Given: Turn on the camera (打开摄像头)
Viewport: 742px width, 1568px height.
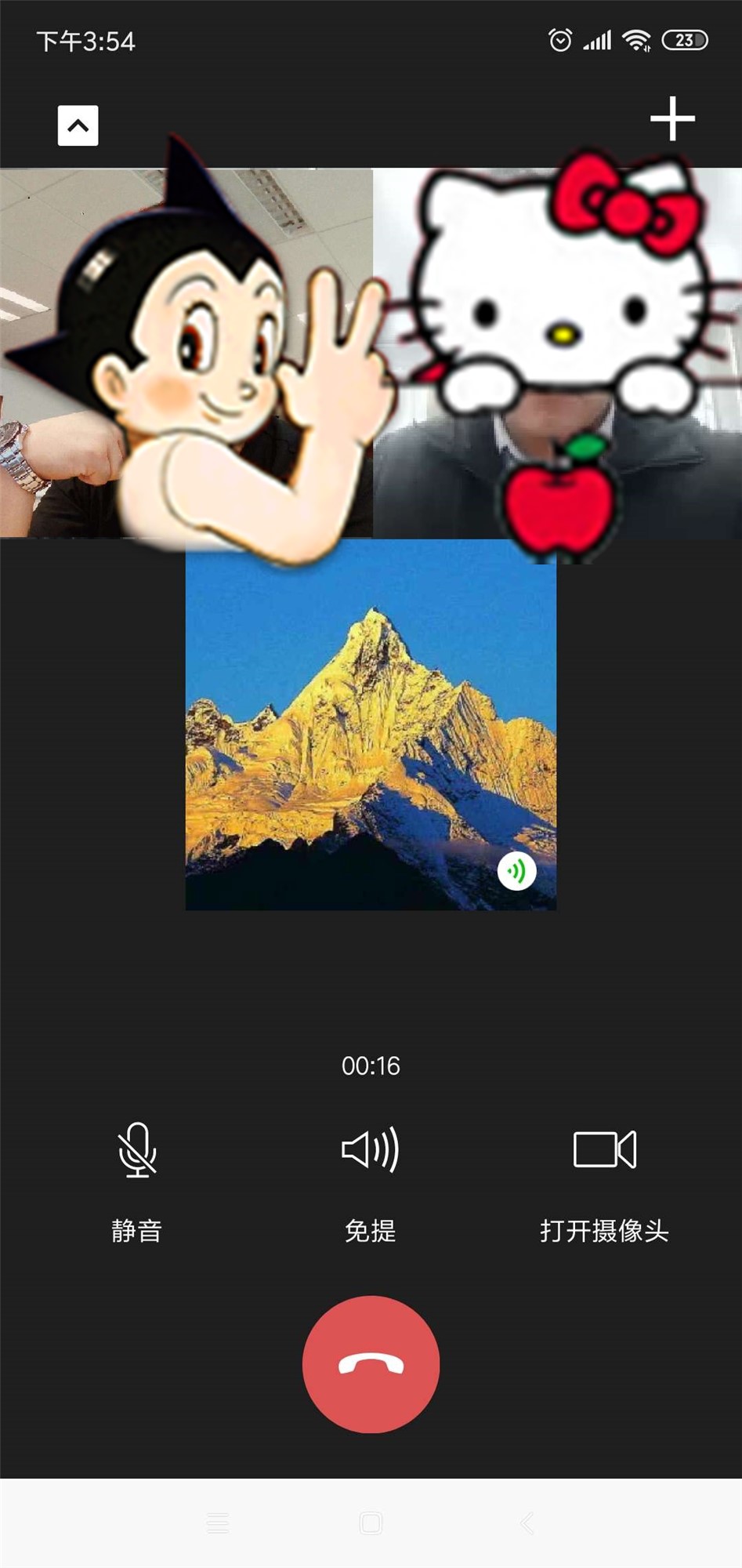Looking at the screenshot, I should (604, 1151).
